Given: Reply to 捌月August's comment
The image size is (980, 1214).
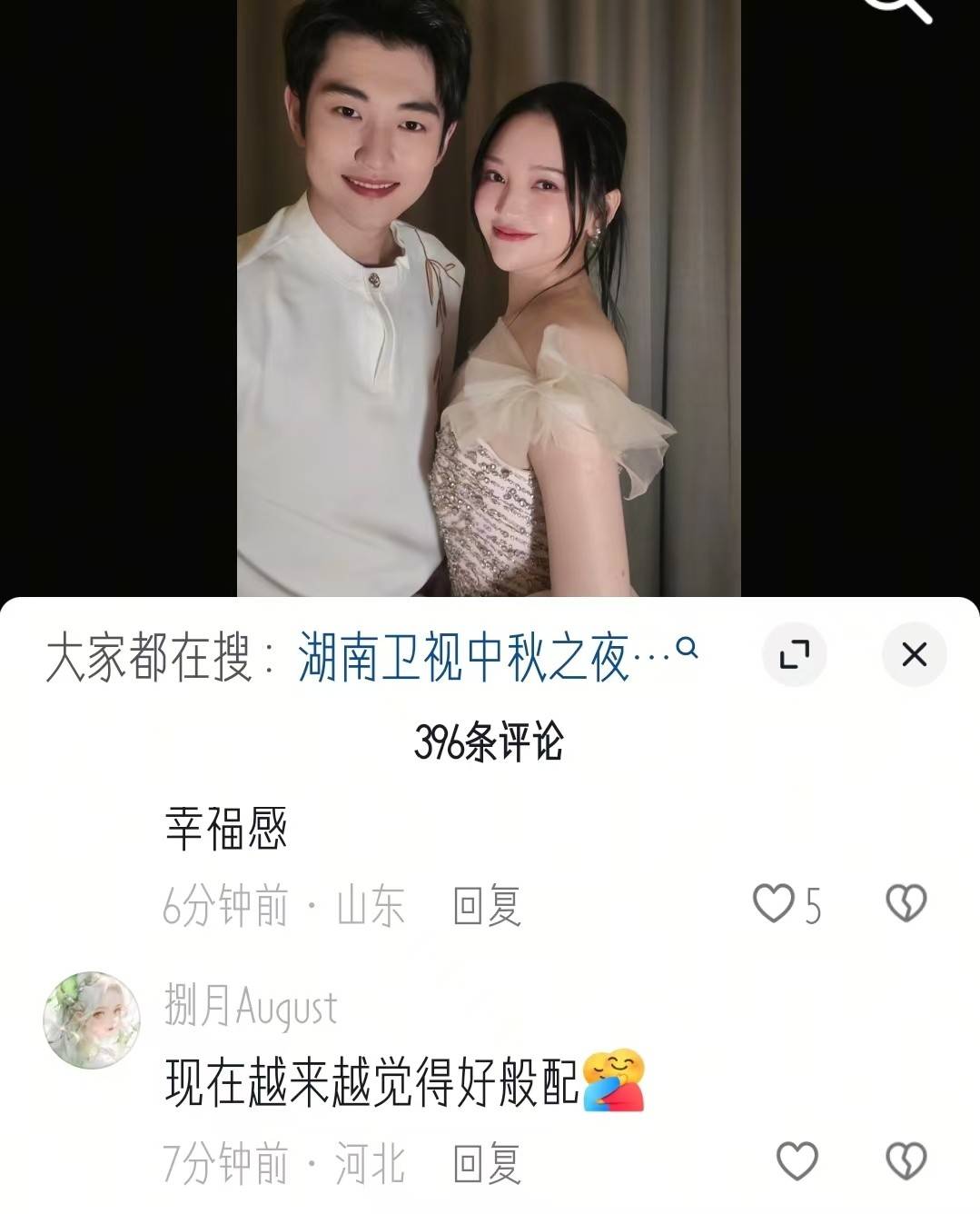Looking at the screenshot, I should coord(488,1163).
